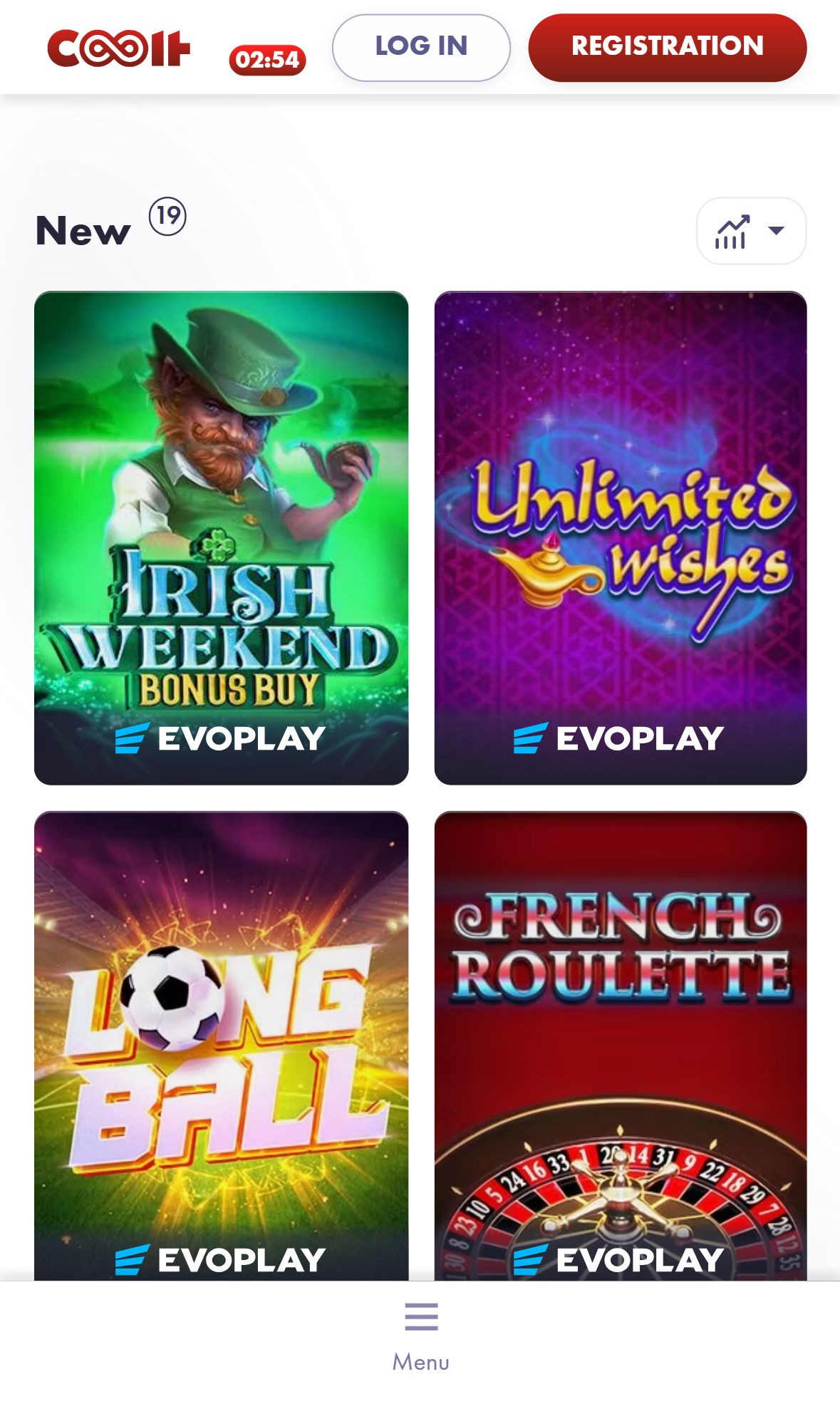
Task: Open the Irish Weekend Bonus Buy game
Action: point(222,538)
